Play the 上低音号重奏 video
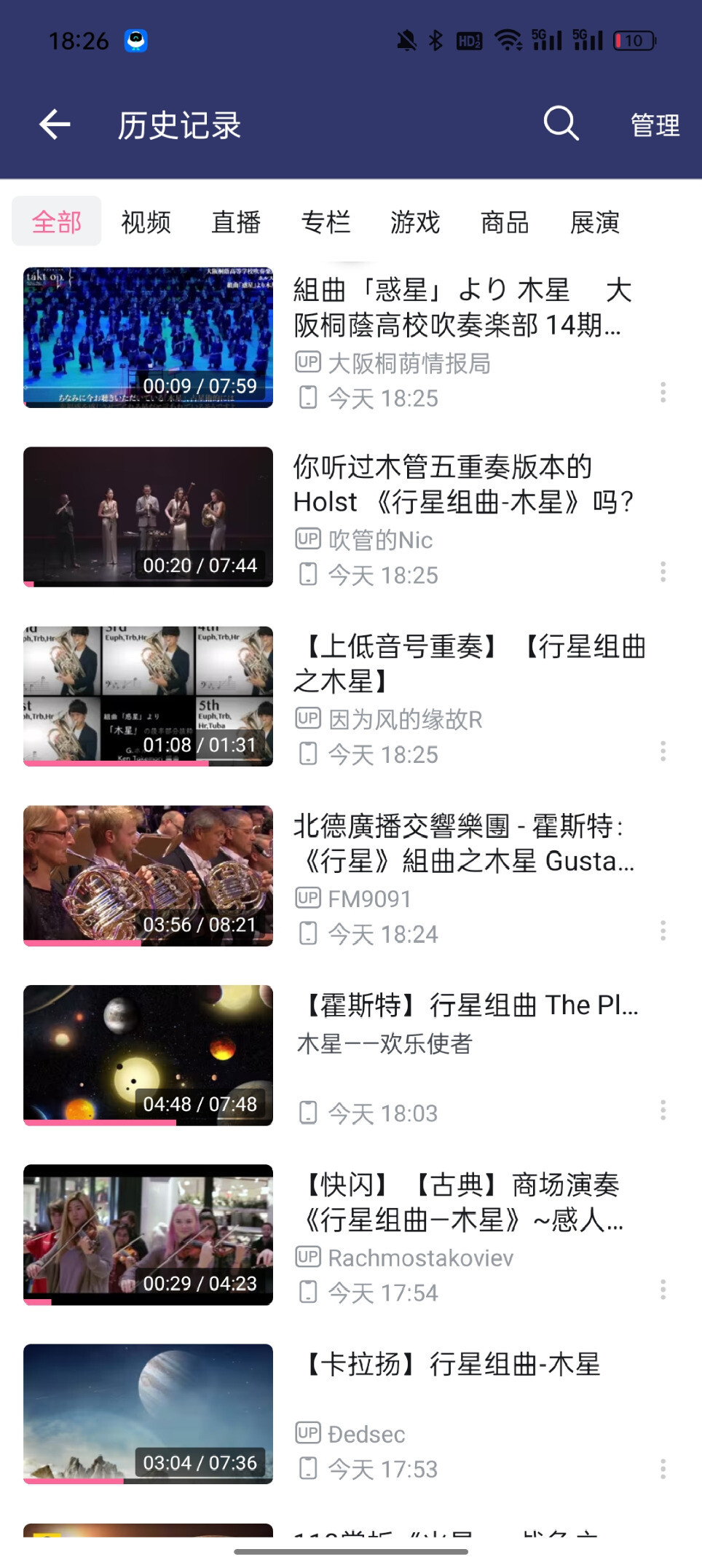702x1568 pixels. pyautogui.click(x=149, y=696)
